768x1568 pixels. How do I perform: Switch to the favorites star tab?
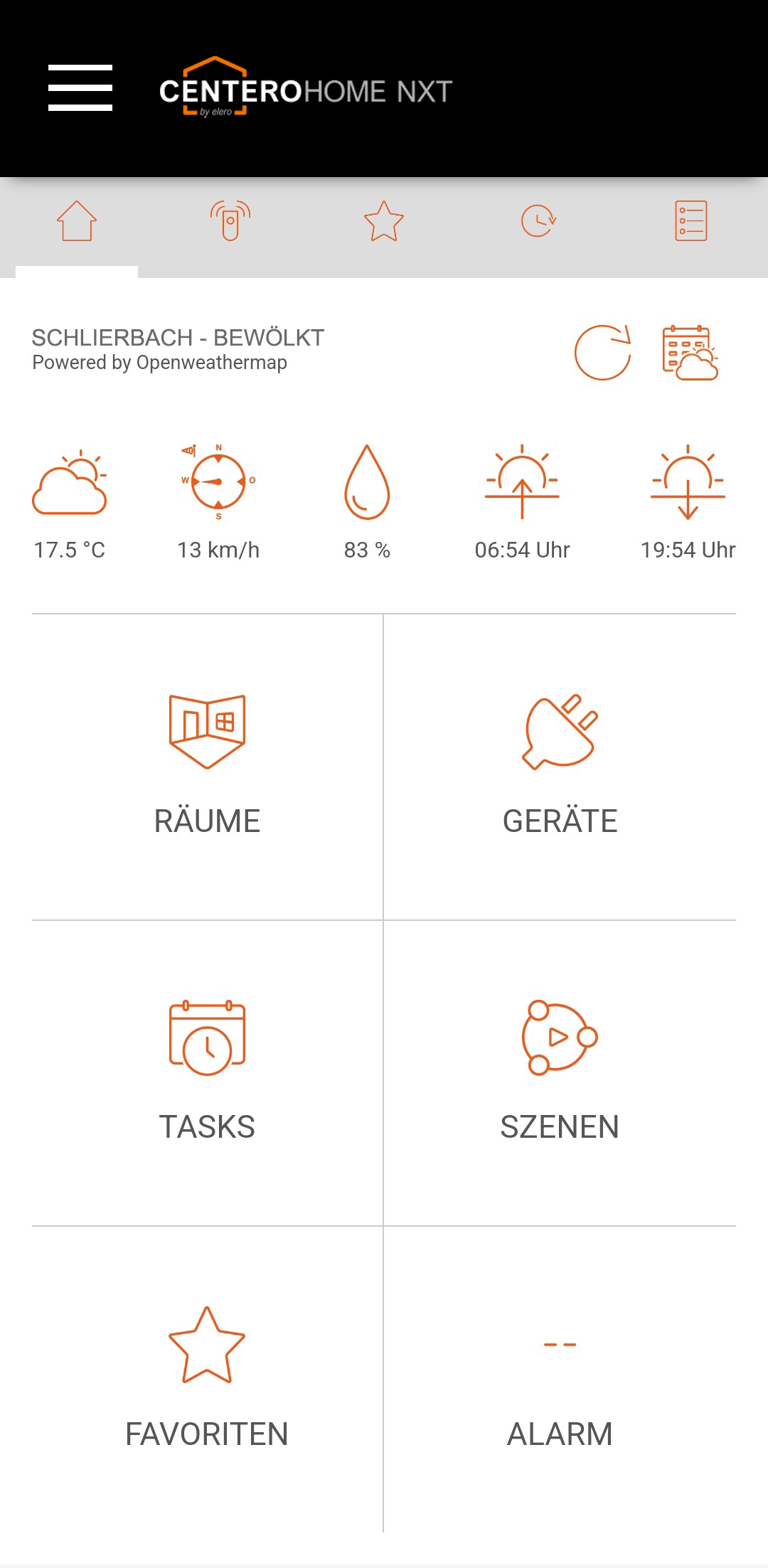[384, 221]
